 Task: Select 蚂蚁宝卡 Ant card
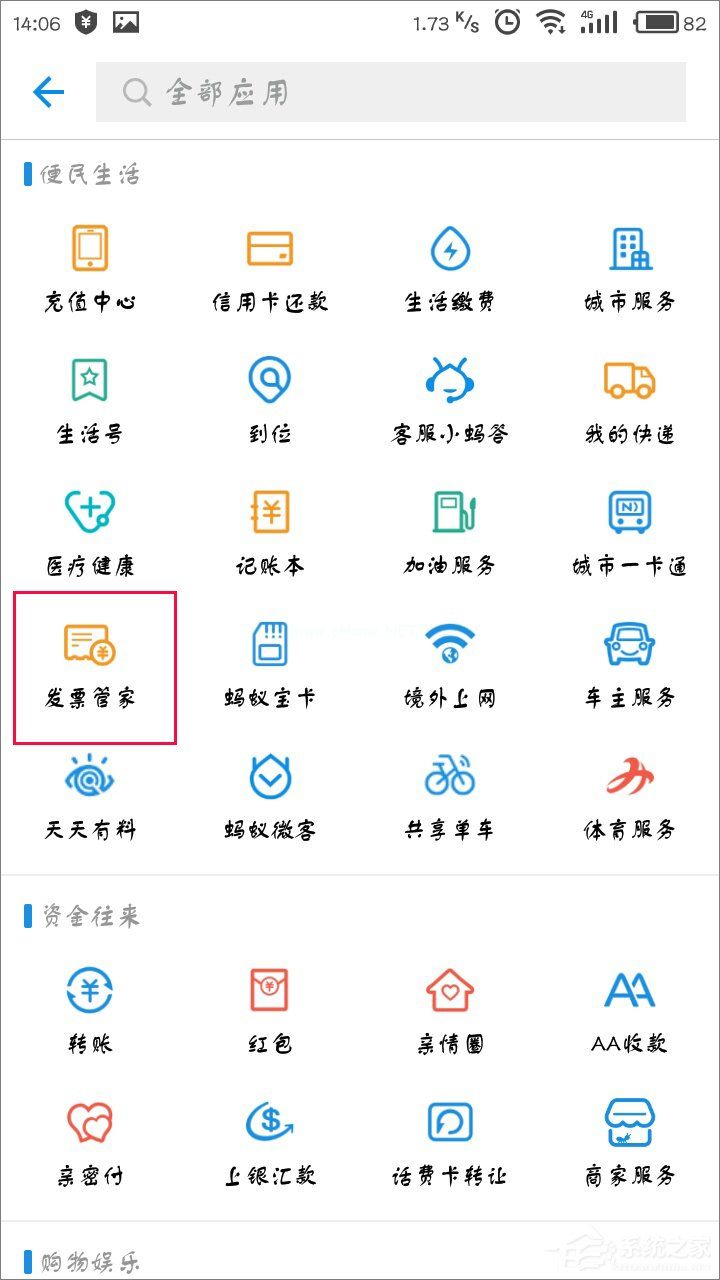[270, 663]
